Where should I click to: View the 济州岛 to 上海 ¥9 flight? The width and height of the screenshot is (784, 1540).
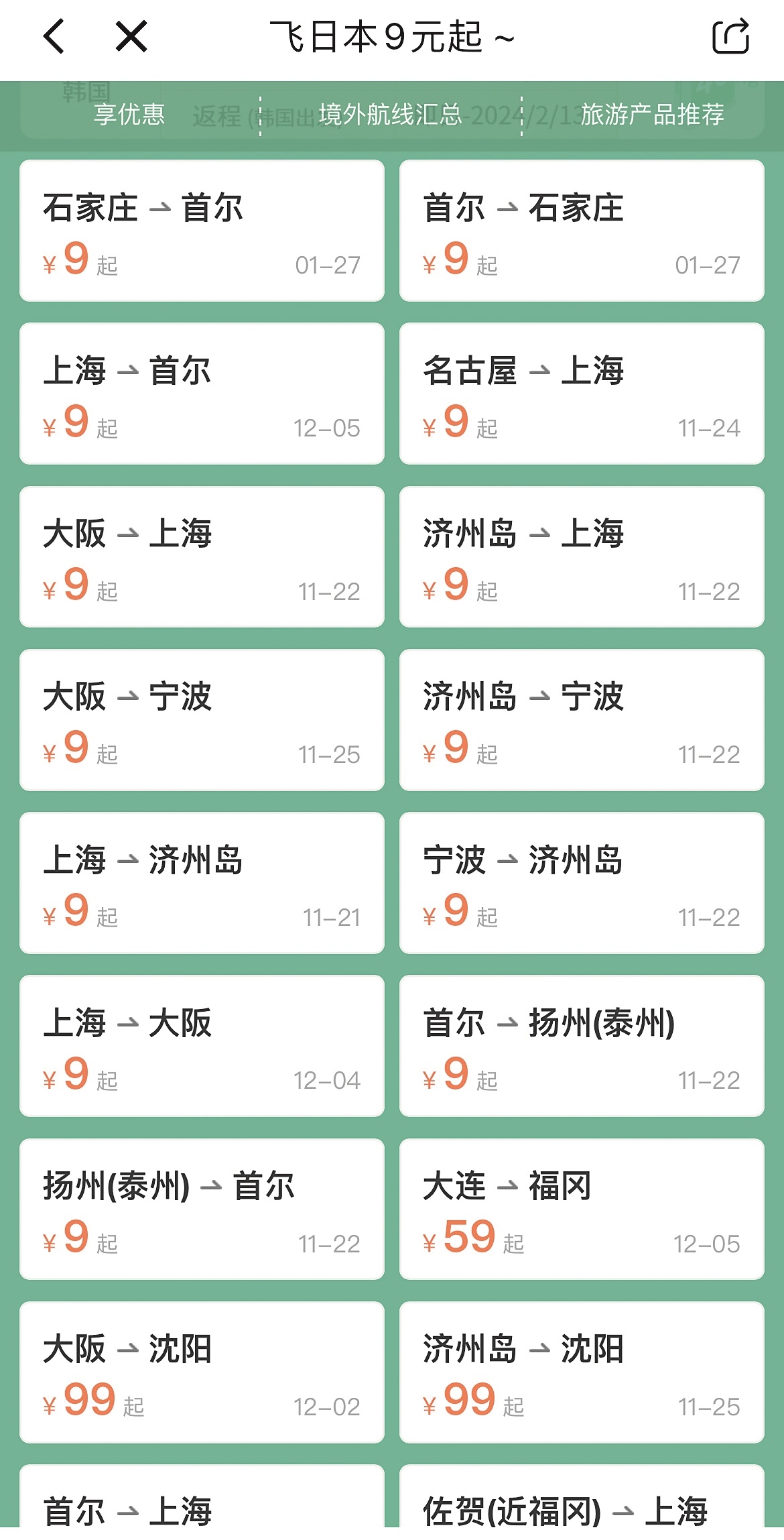[x=582, y=556]
